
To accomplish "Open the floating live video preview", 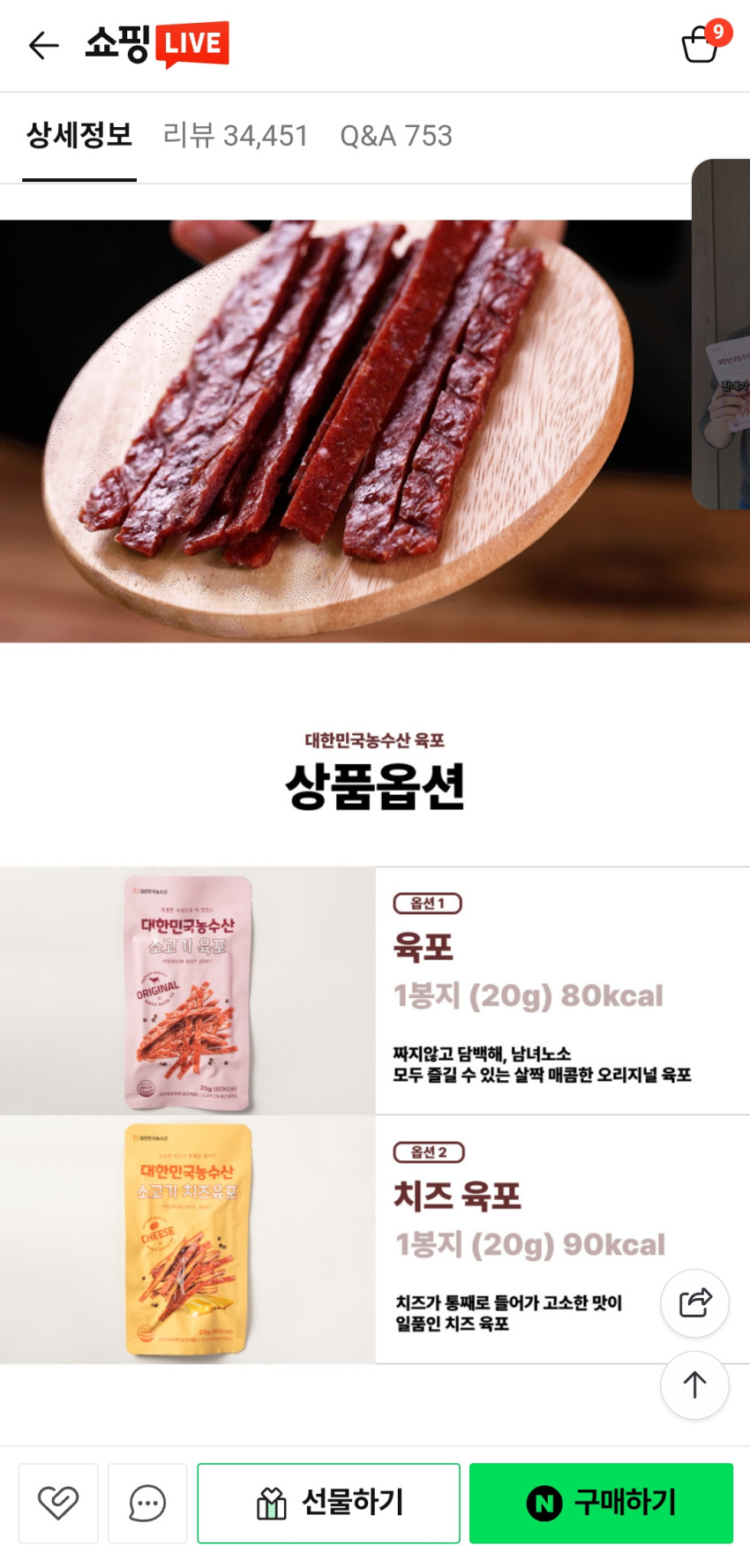I will click(724, 334).
